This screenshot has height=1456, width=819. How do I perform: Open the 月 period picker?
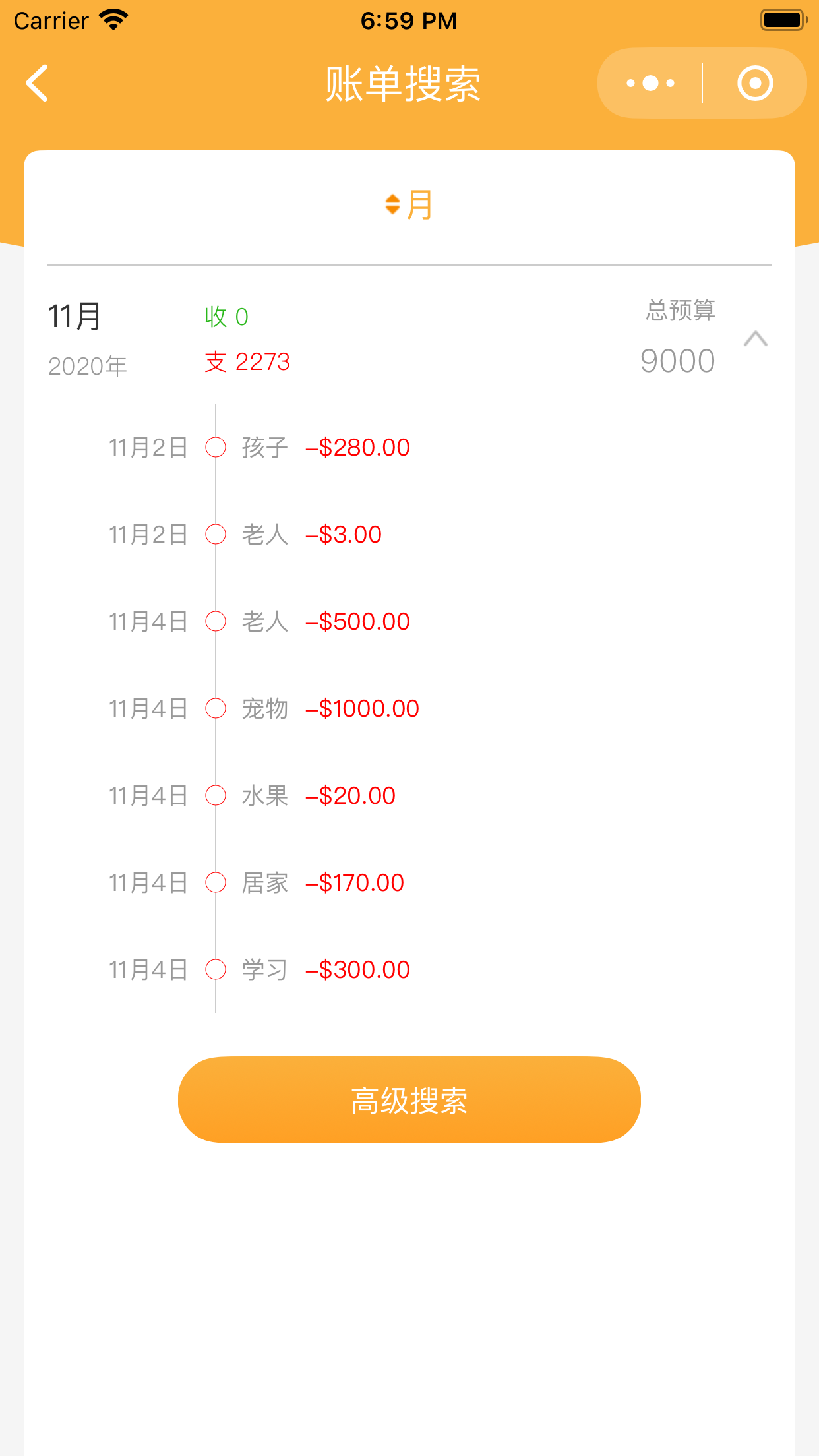point(409,204)
